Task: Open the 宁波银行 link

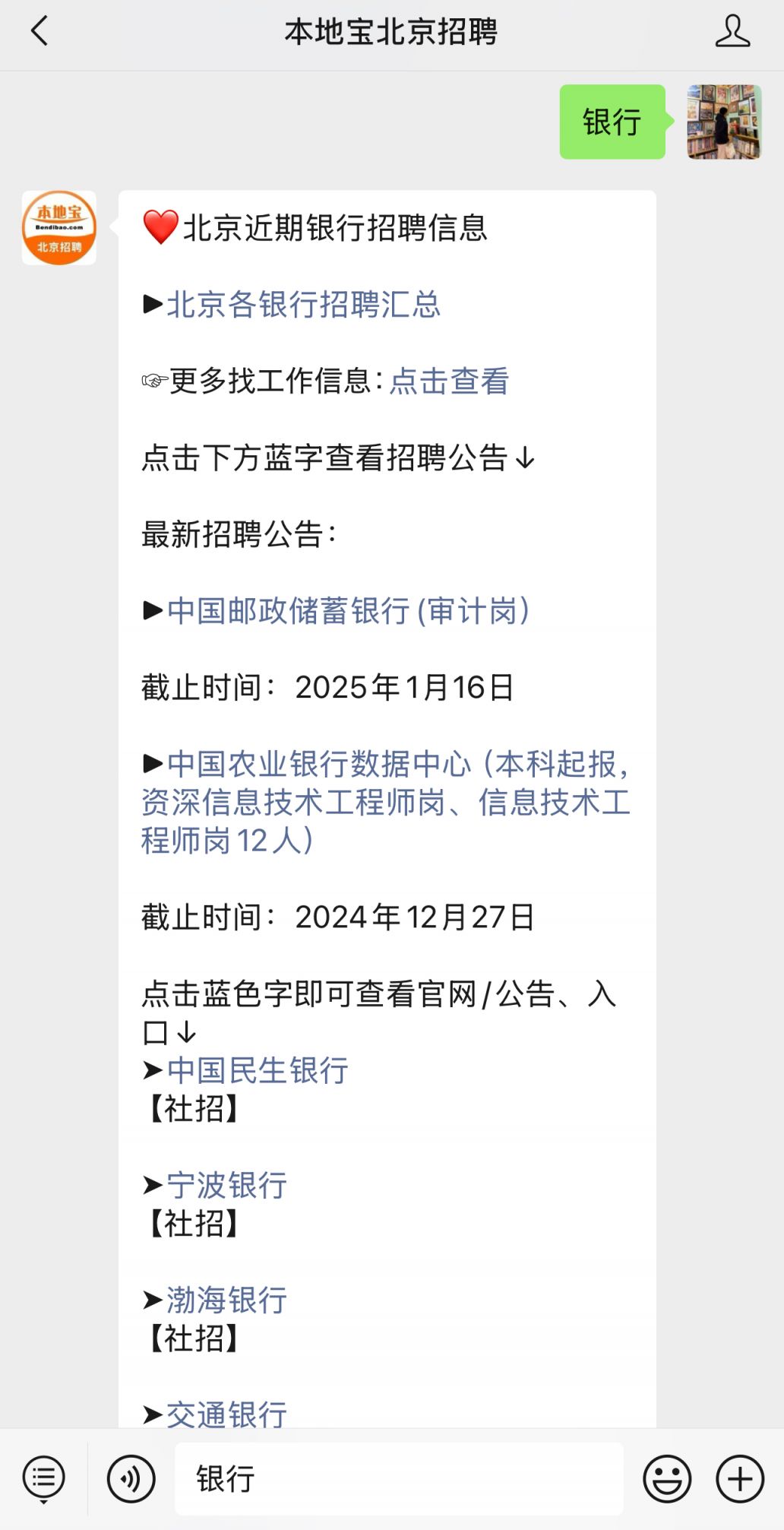Action: click(x=226, y=1186)
